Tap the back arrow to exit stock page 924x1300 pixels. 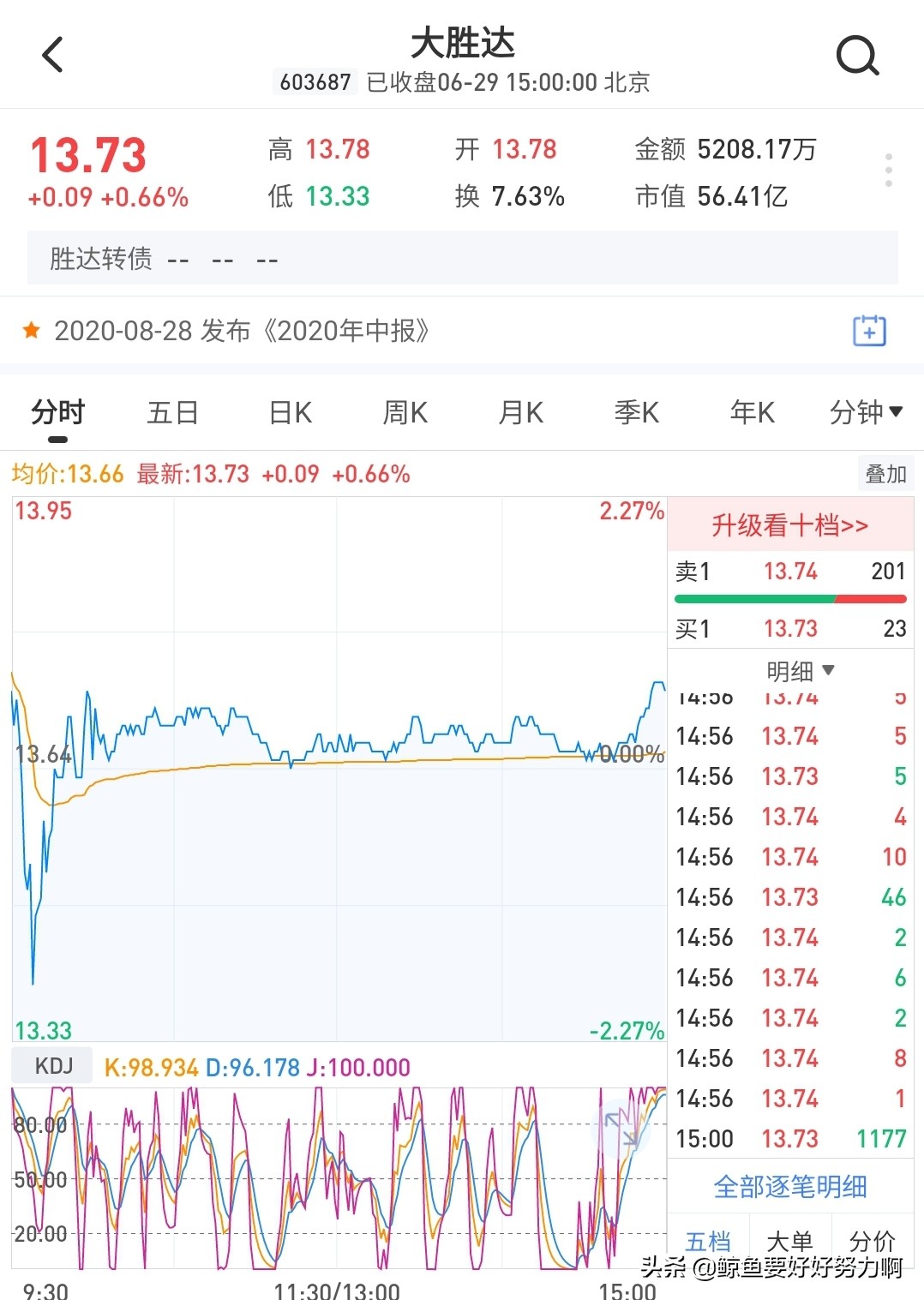(53, 54)
